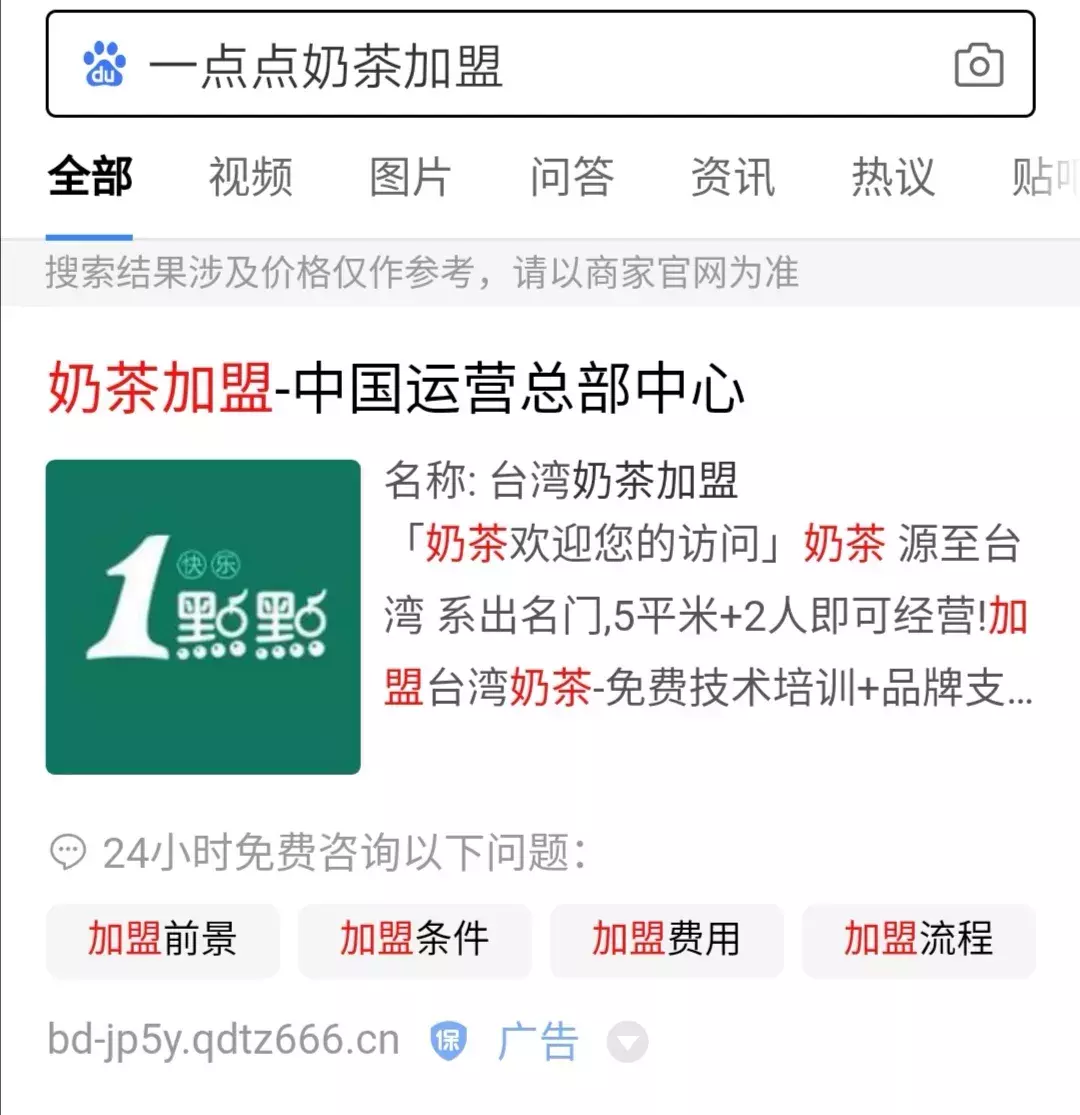Tap the 加盟前景 chip

163,940
